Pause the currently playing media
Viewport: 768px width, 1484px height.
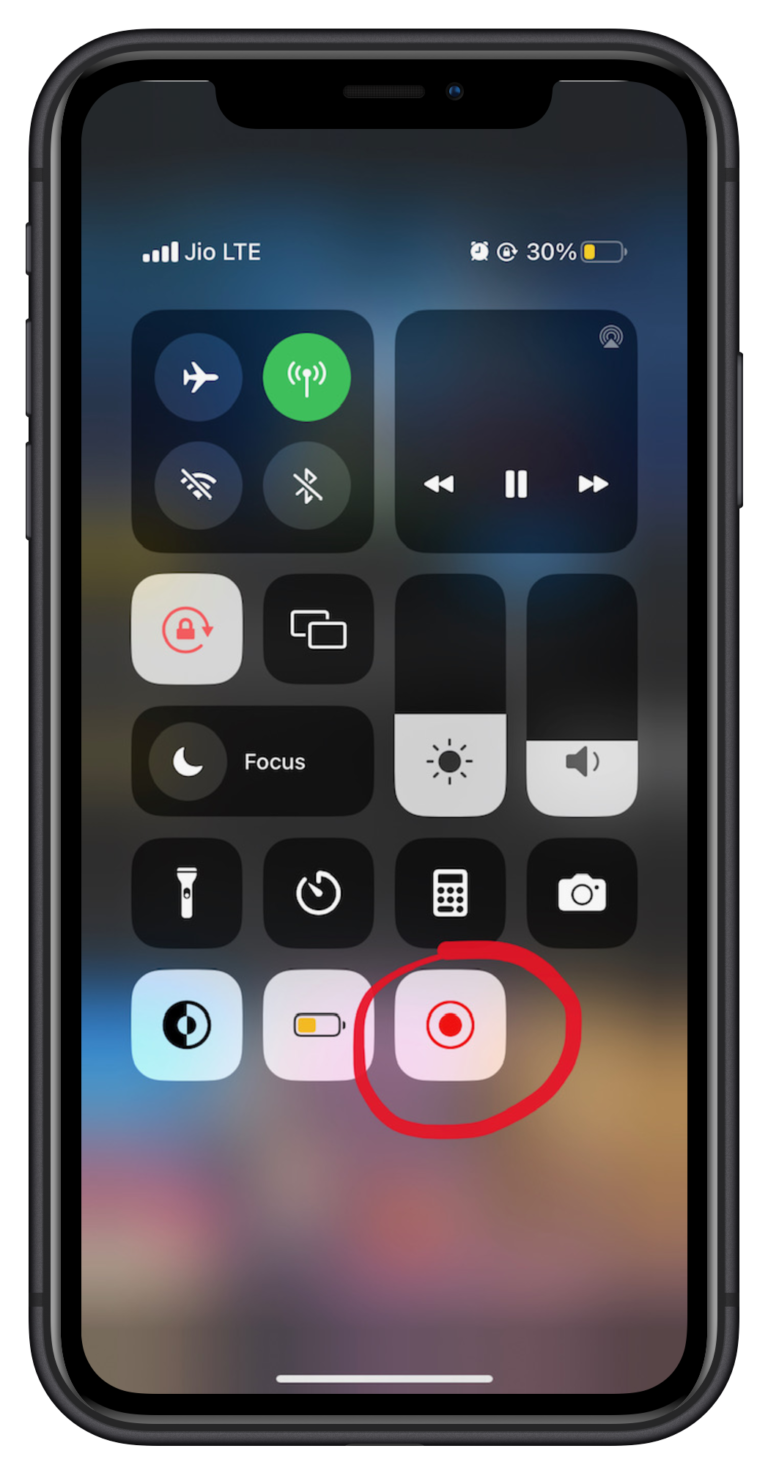(x=515, y=484)
